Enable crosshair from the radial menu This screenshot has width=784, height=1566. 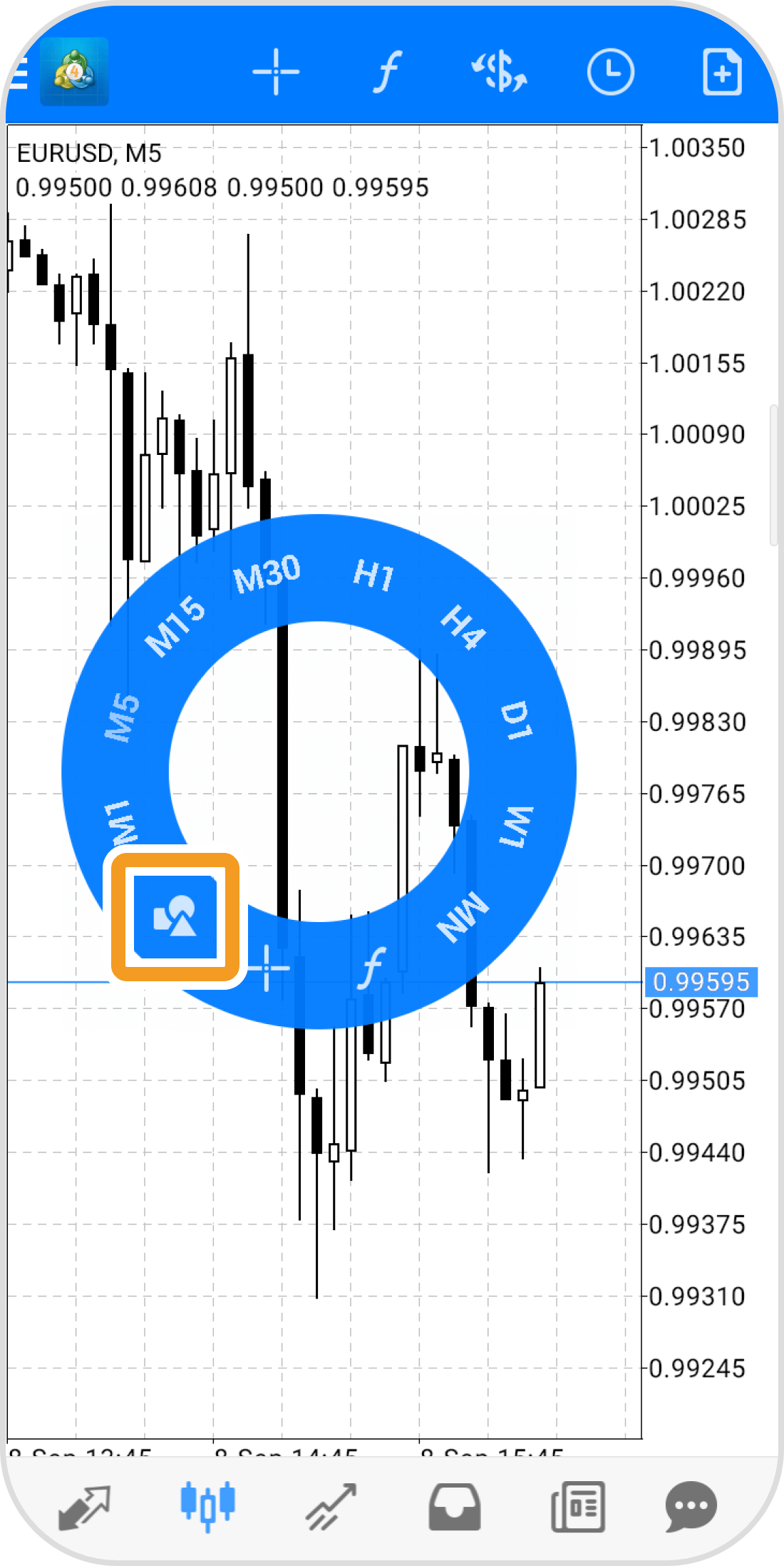(267, 968)
